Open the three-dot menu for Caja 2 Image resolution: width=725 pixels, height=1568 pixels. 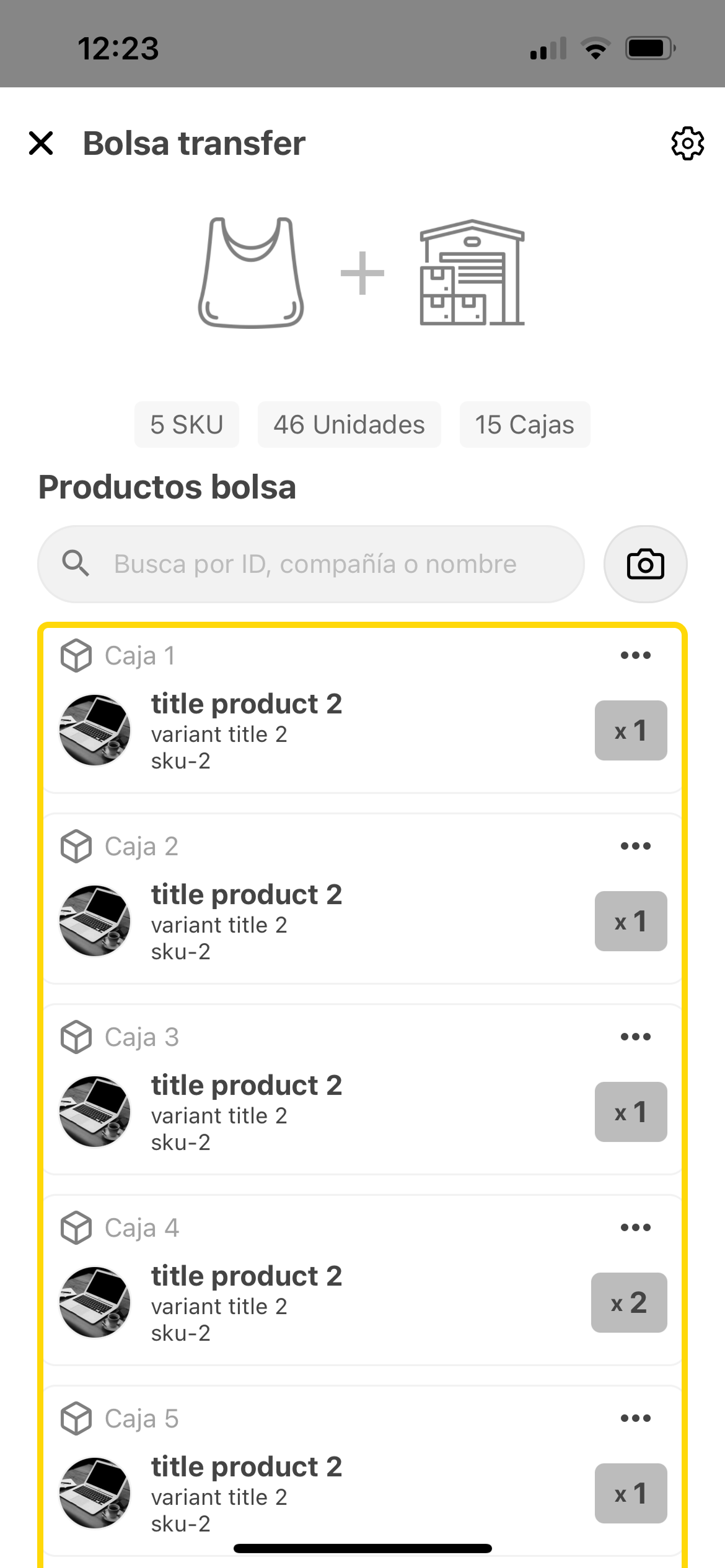[x=636, y=845]
